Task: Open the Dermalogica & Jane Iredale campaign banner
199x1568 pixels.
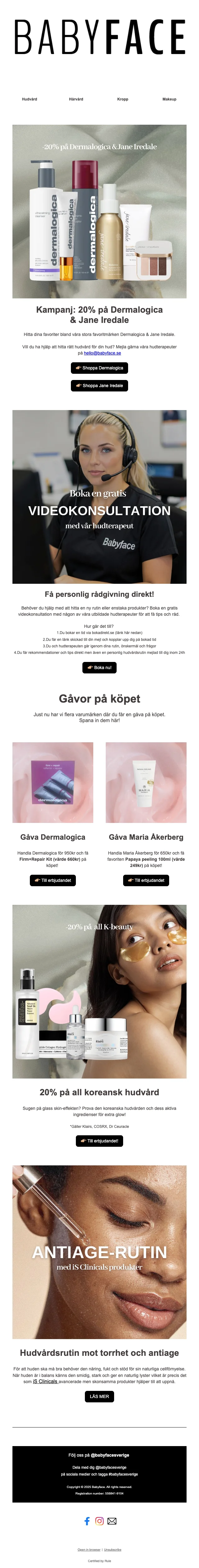Action: coord(99,211)
